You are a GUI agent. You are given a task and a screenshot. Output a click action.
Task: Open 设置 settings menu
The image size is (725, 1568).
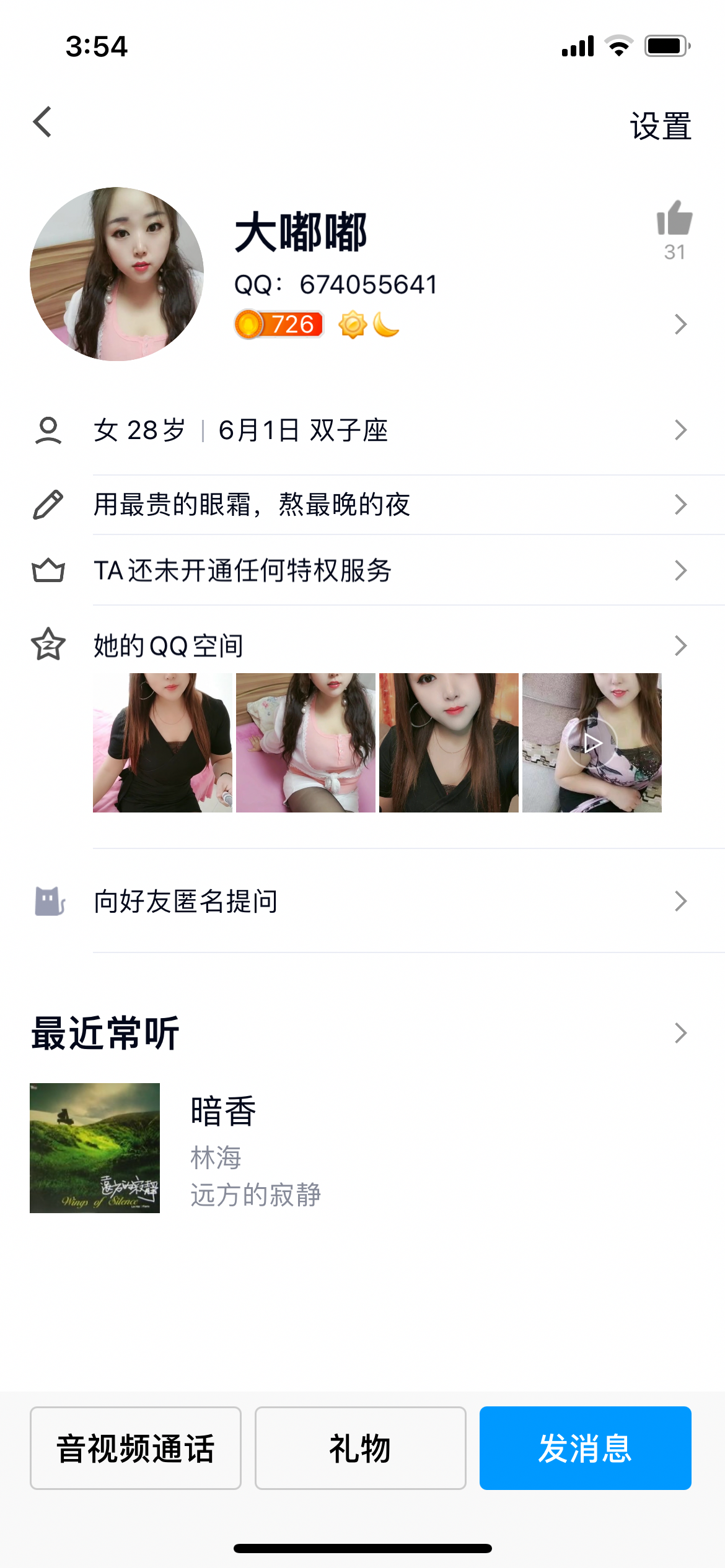(661, 125)
